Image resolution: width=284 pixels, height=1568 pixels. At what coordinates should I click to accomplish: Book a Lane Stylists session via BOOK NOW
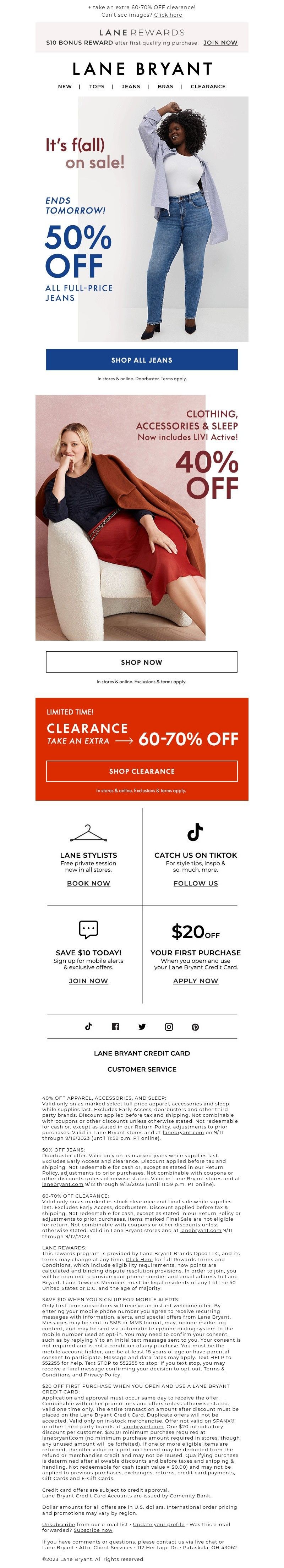click(x=88, y=883)
